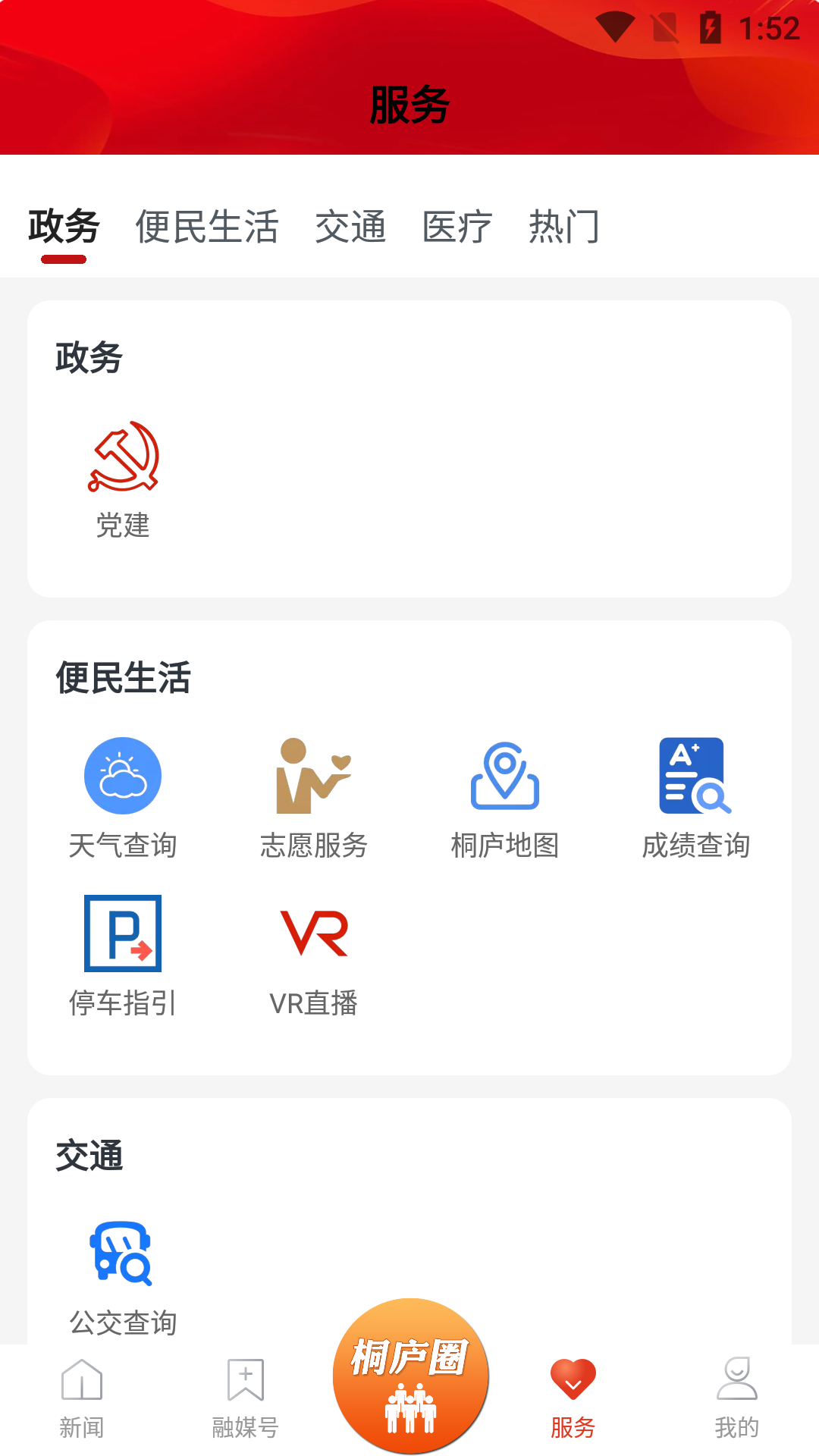Select the 政务 top tab
The height and width of the screenshot is (1456, 819).
[x=64, y=227]
